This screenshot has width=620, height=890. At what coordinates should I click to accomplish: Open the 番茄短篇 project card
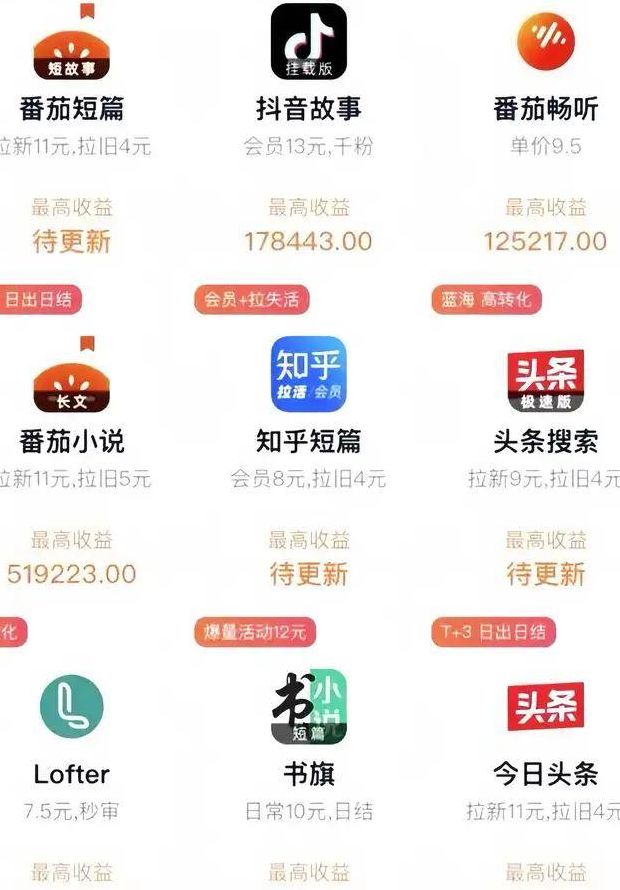click(x=71, y=45)
